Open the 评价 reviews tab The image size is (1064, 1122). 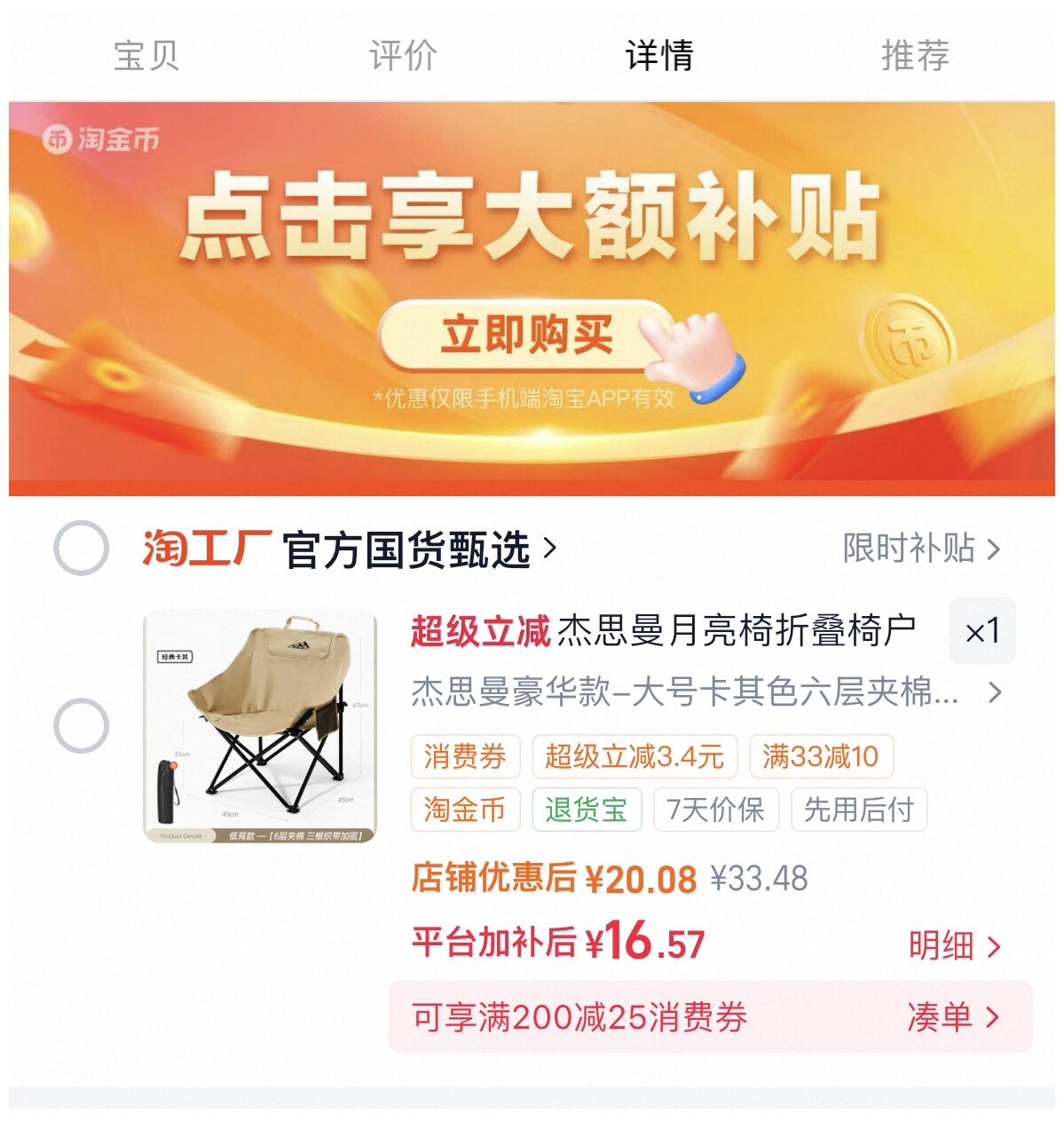coord(403,55)
